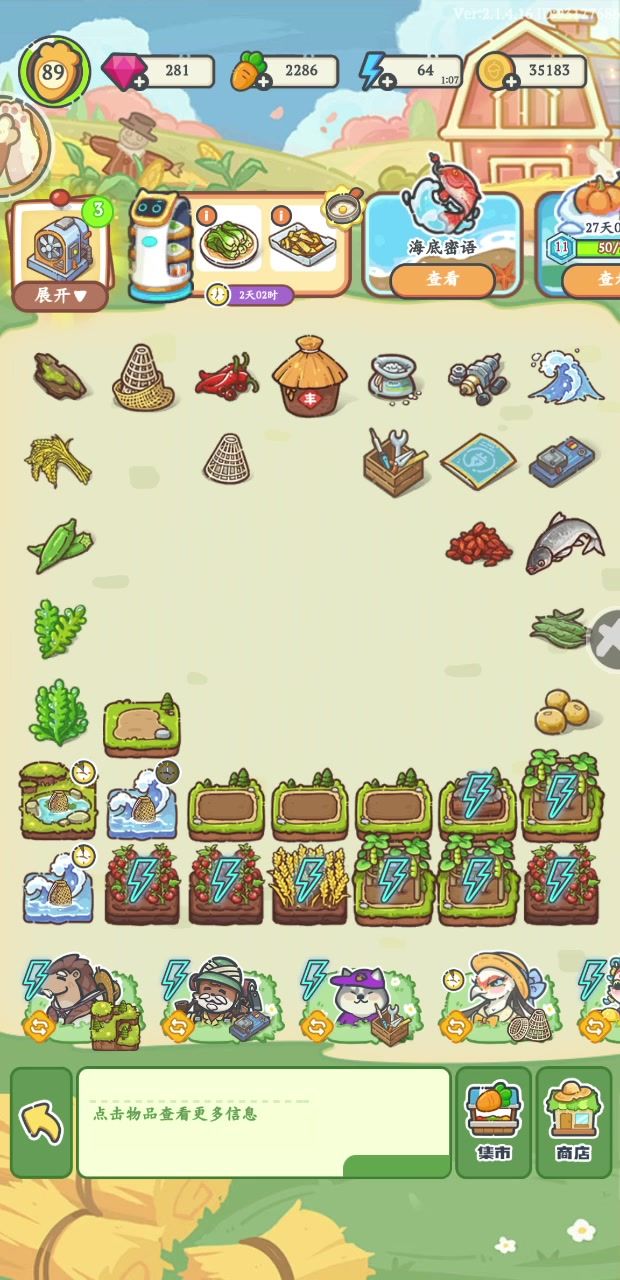Tap the gray X button at right edge

[x=606, y=638]
